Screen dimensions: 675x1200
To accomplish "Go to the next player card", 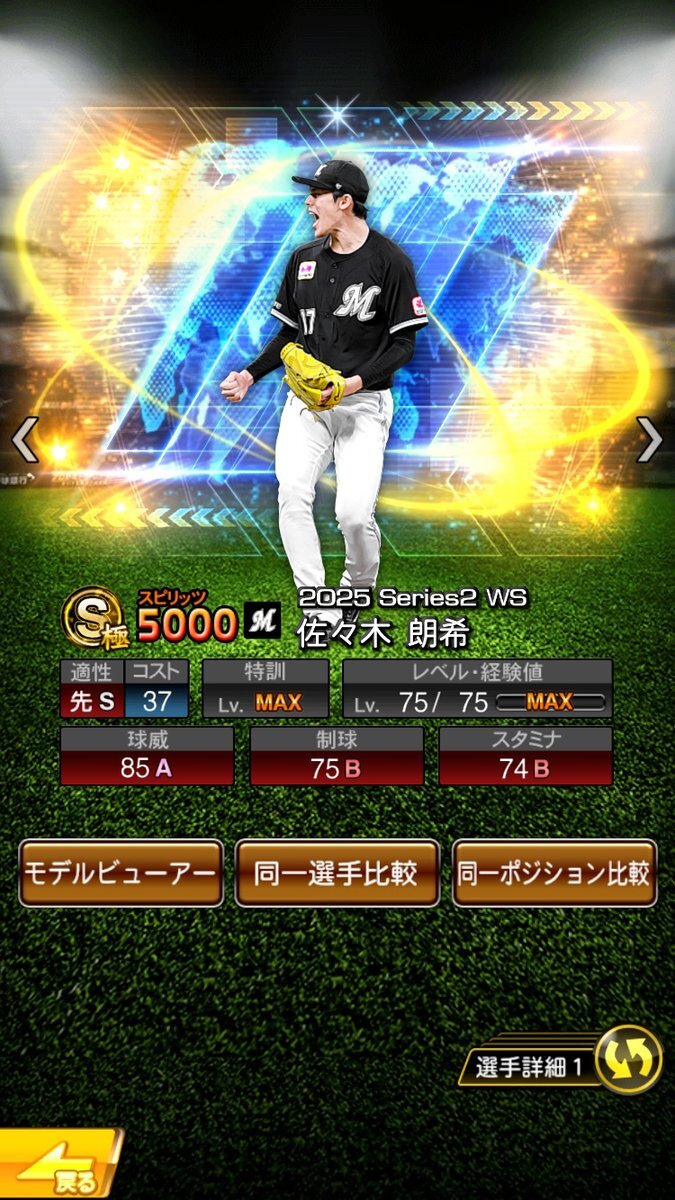I will 650,440.
